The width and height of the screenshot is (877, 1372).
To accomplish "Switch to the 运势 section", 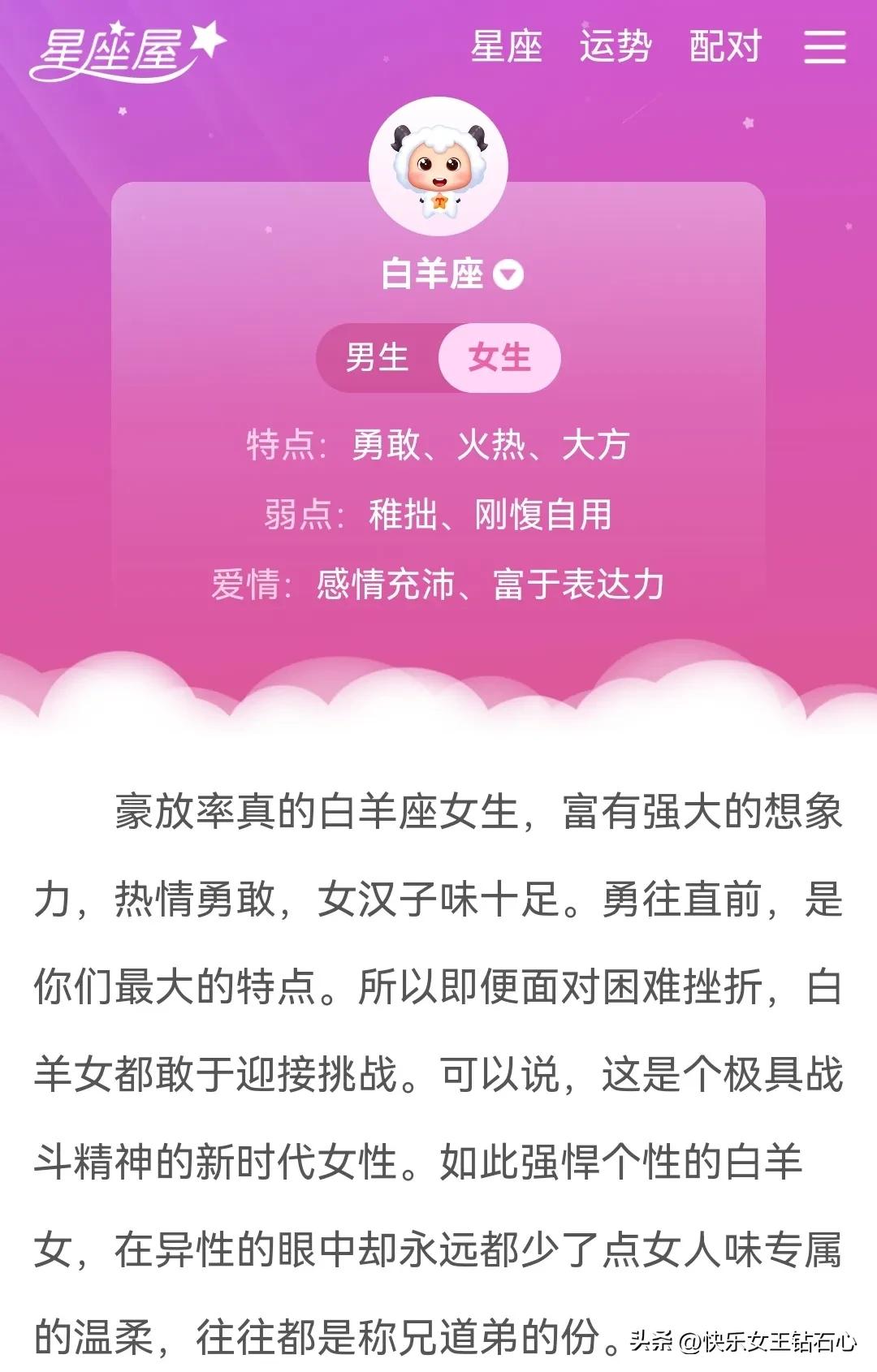I will (616, 47).
